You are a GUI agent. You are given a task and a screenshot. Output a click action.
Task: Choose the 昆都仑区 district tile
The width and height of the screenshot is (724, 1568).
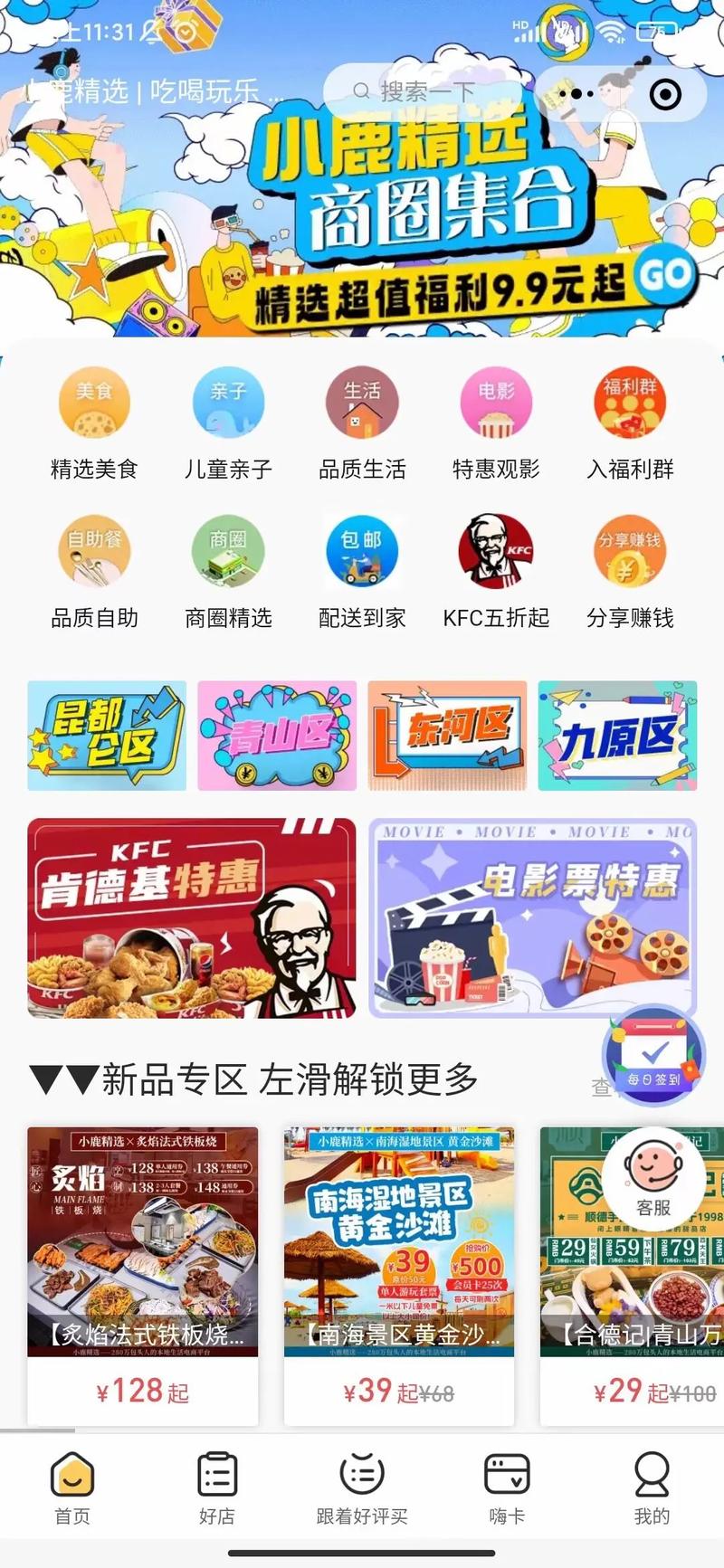point(107,736)
